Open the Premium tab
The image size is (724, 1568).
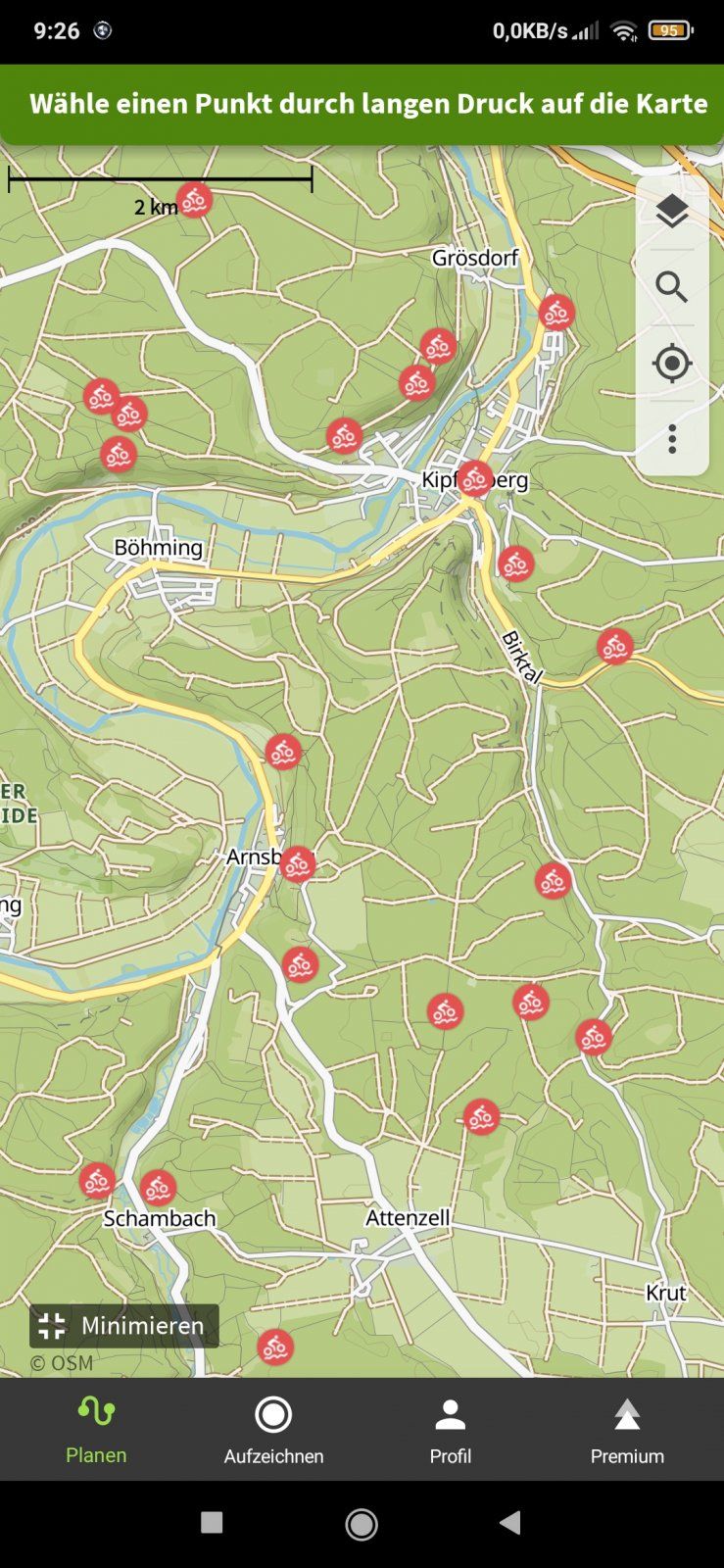627,1430
